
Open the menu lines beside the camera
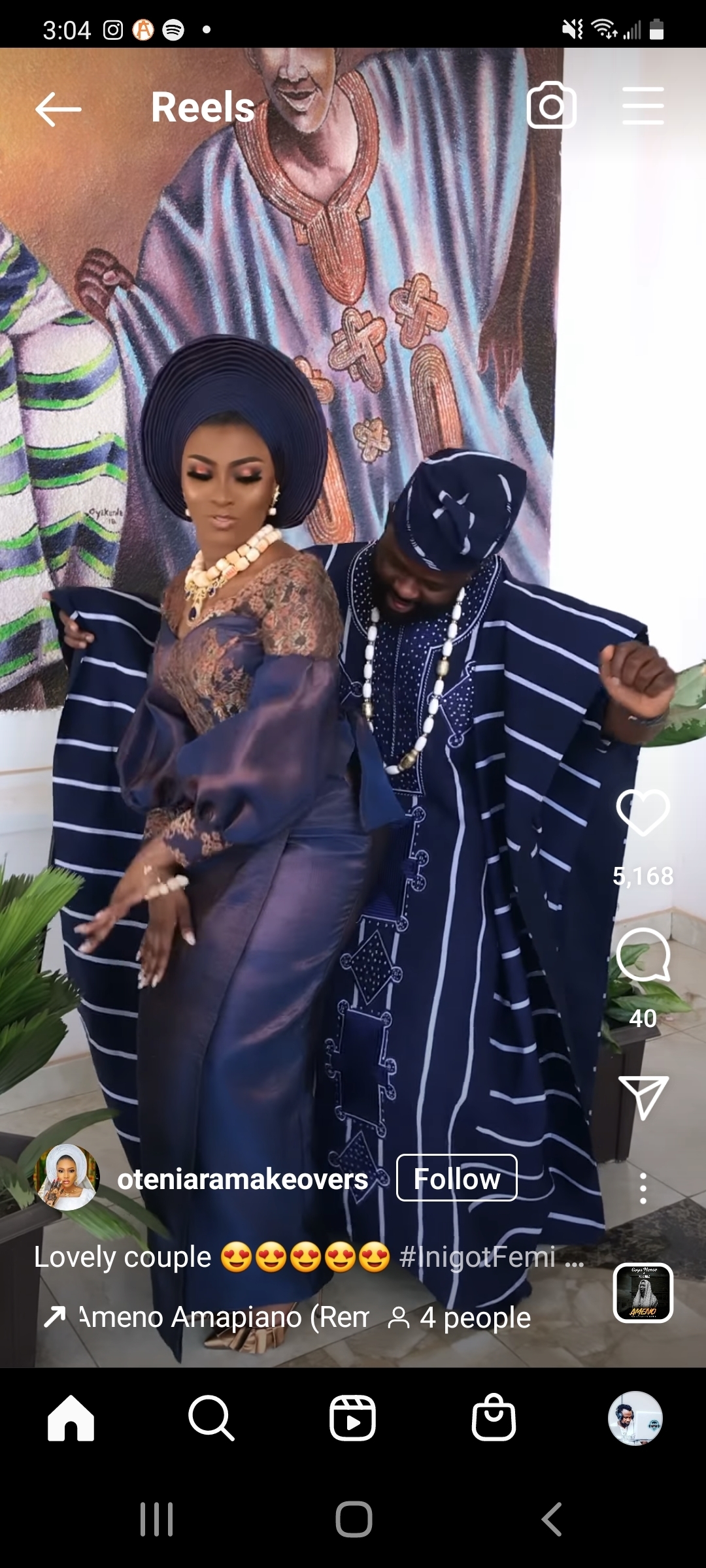click(643, 106)
